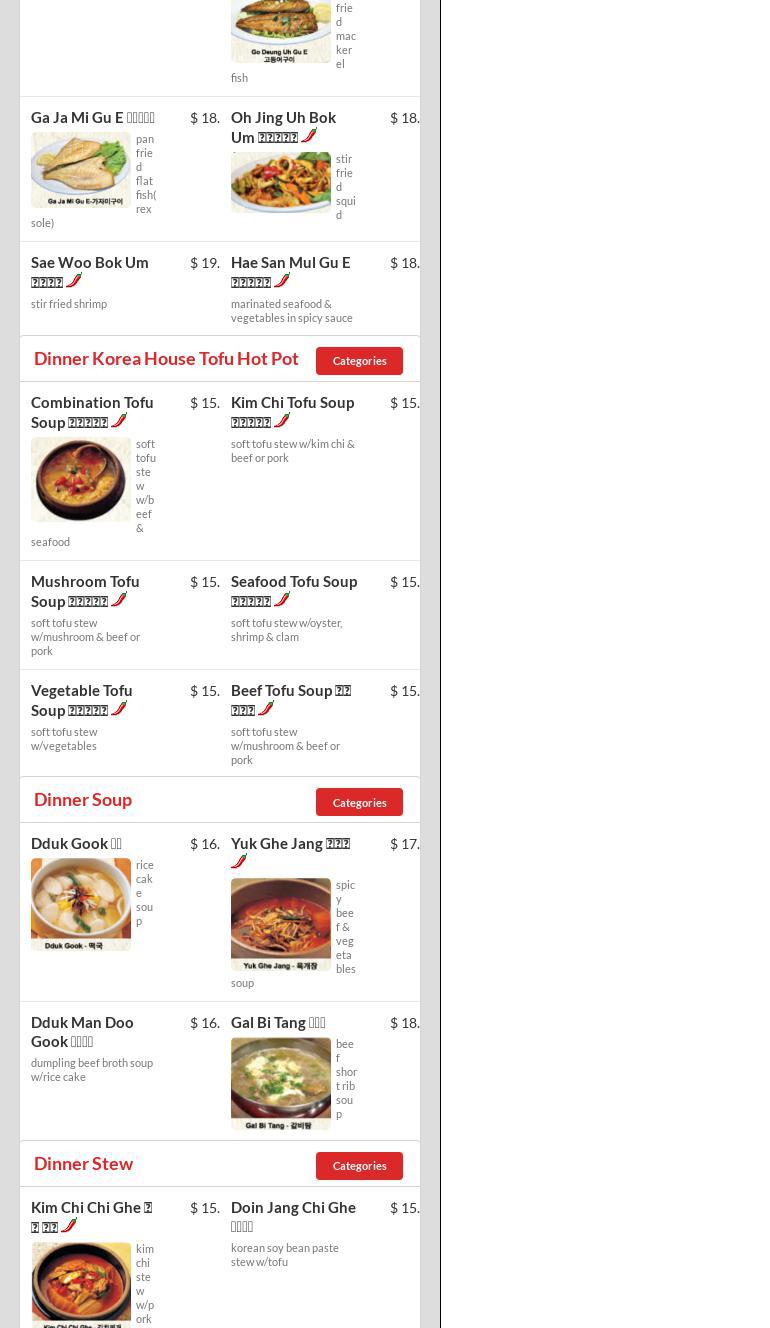Select the Kim Chi Tofu Soup item
Screen dimensions: 770x1328
tap(292, 412)
